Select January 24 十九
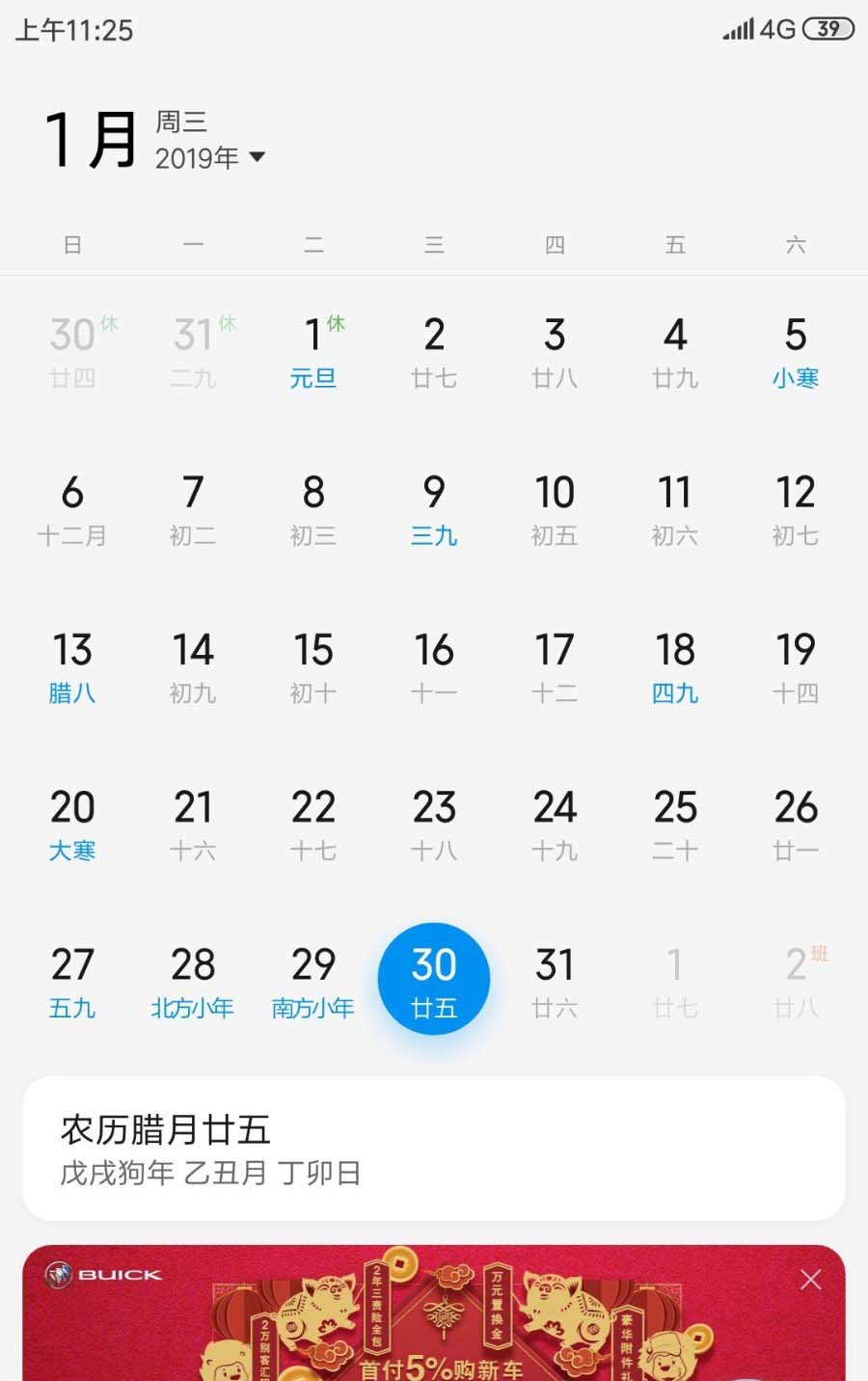The width and height of the screenshot is (868, 1381). pos(555,825)
